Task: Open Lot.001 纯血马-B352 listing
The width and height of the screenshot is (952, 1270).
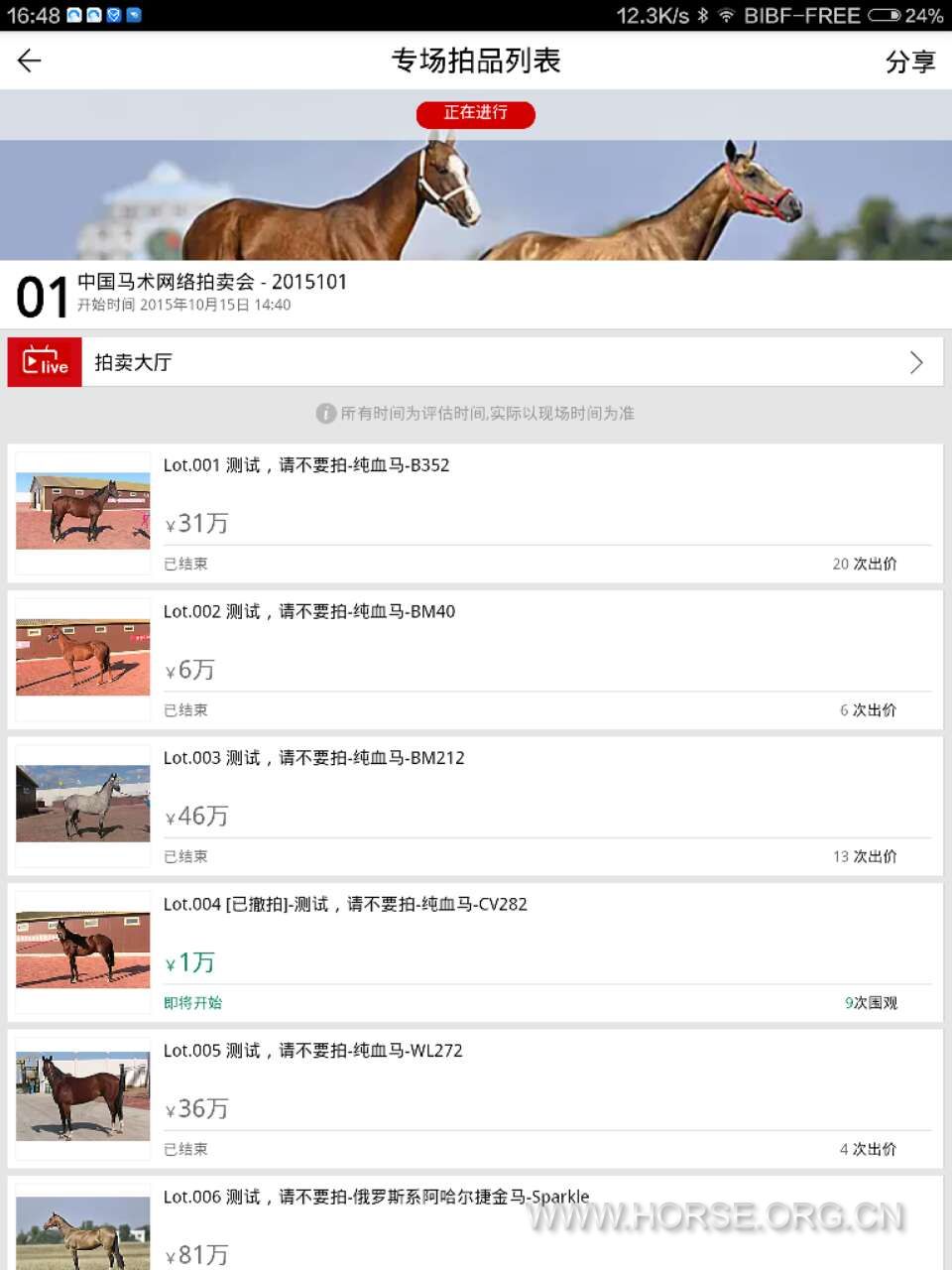Action: [476, 513]
